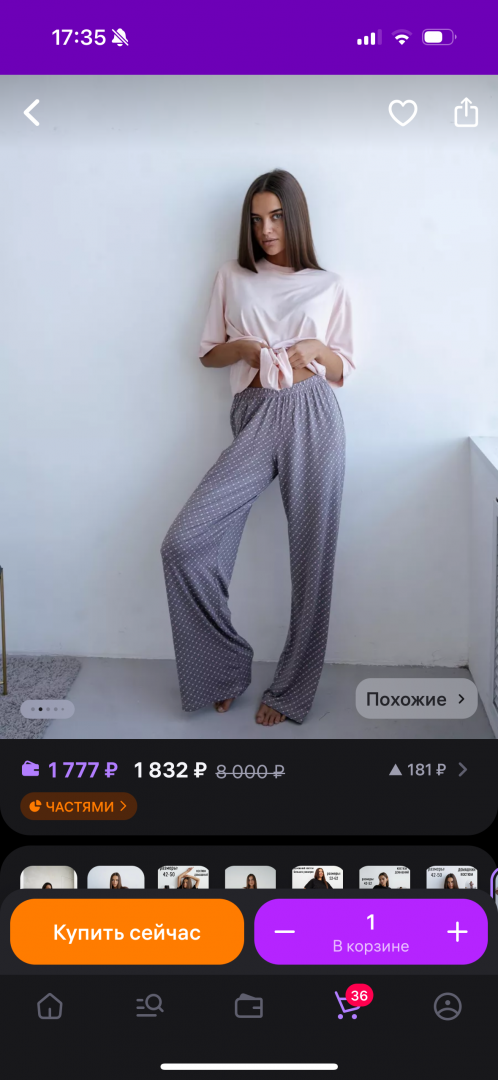
Task: Go back using the top-left arrow
Action: (32, 113)
